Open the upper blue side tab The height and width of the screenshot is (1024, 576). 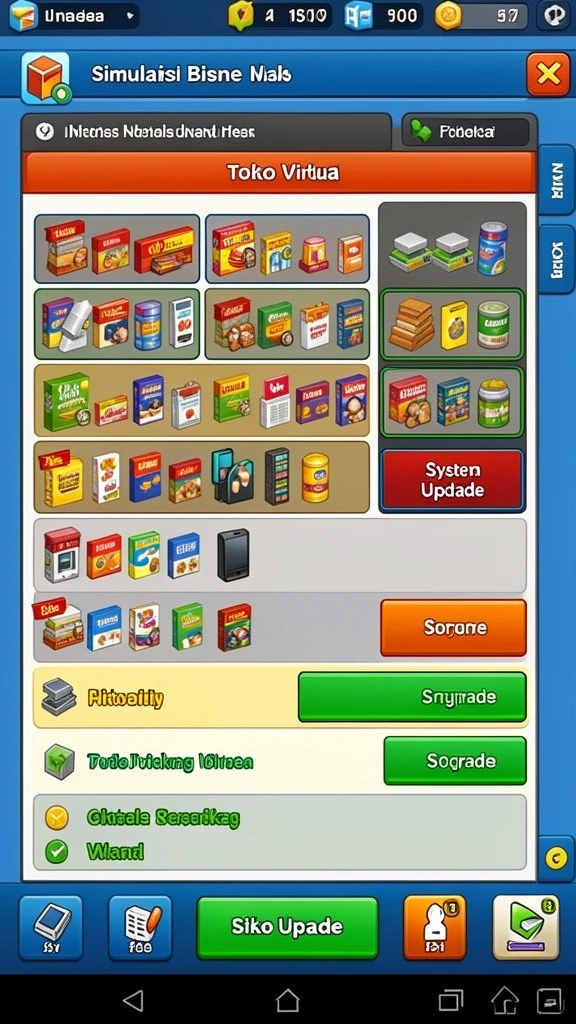tap(556, 181)
